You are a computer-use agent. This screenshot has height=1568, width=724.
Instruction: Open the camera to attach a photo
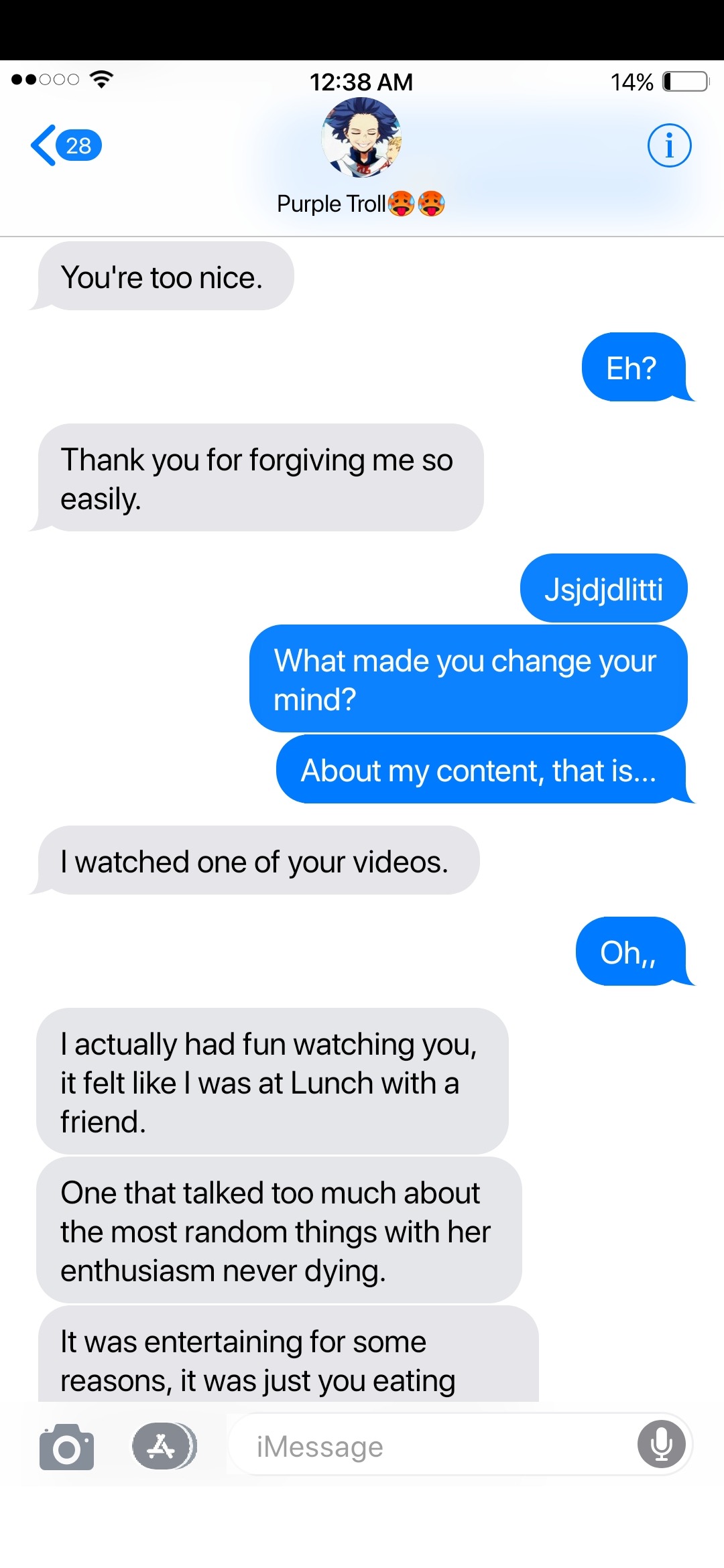click(67, 1447)
